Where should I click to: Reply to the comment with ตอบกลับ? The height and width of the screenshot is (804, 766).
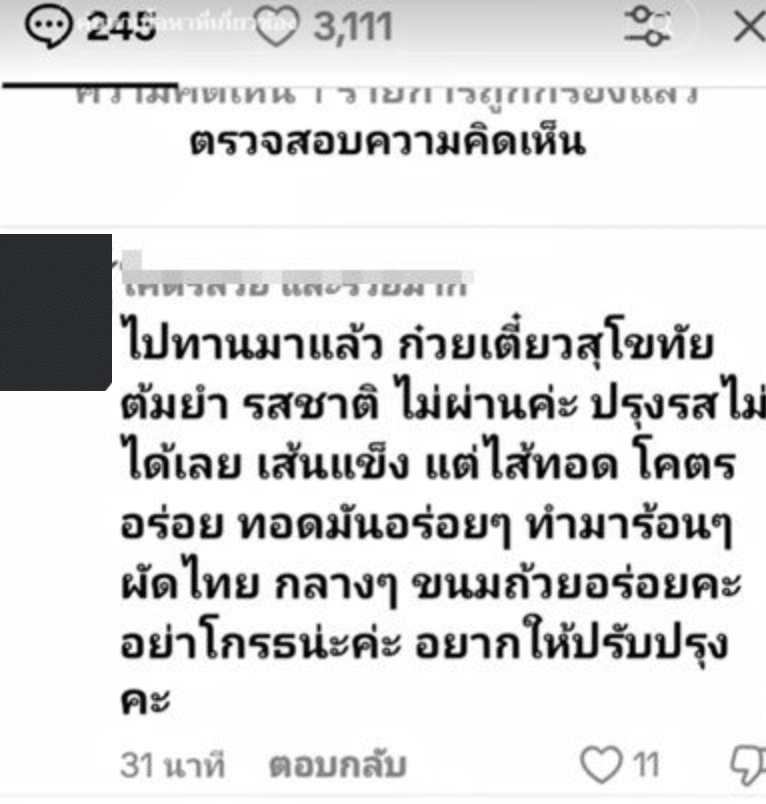[x=337, y=766]
